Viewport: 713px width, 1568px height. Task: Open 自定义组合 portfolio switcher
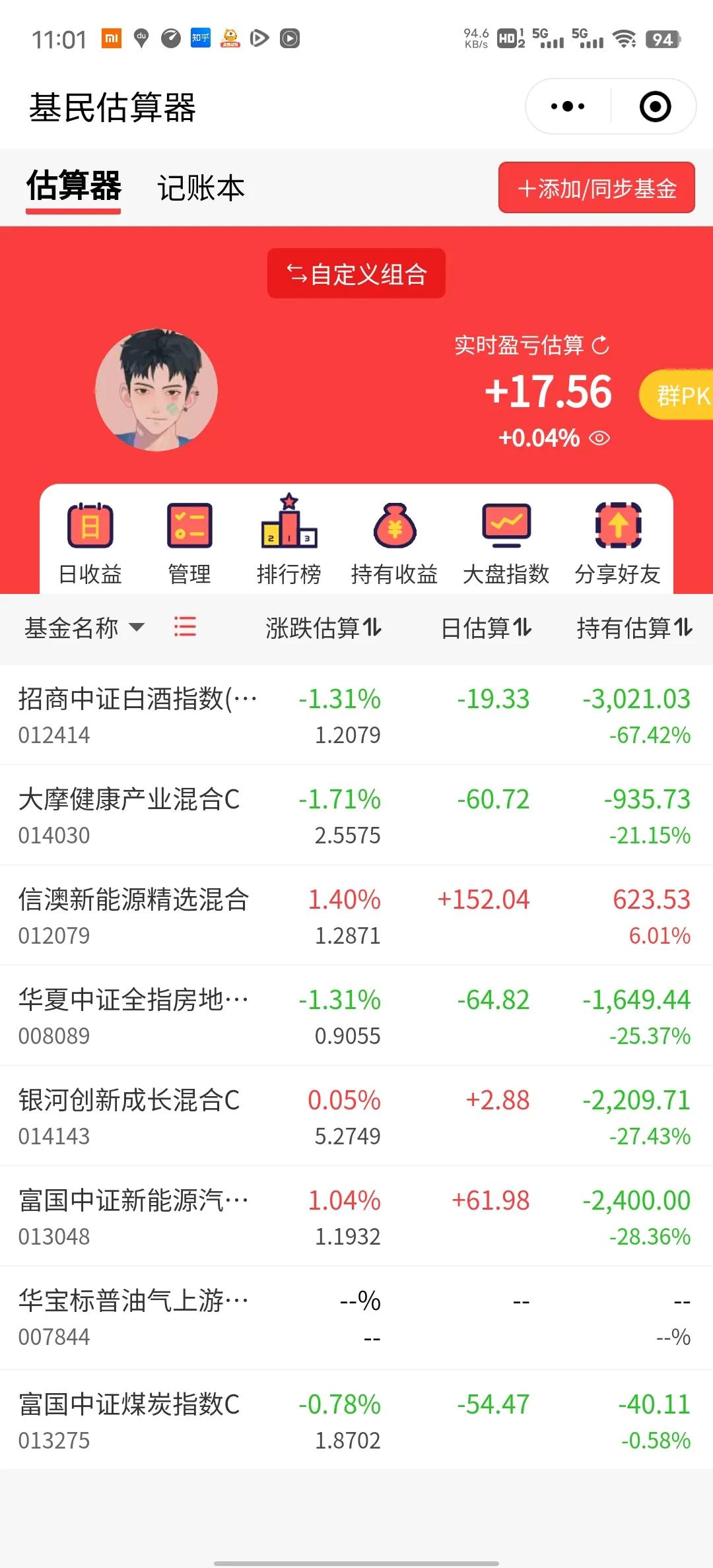(x=356, y=273)
